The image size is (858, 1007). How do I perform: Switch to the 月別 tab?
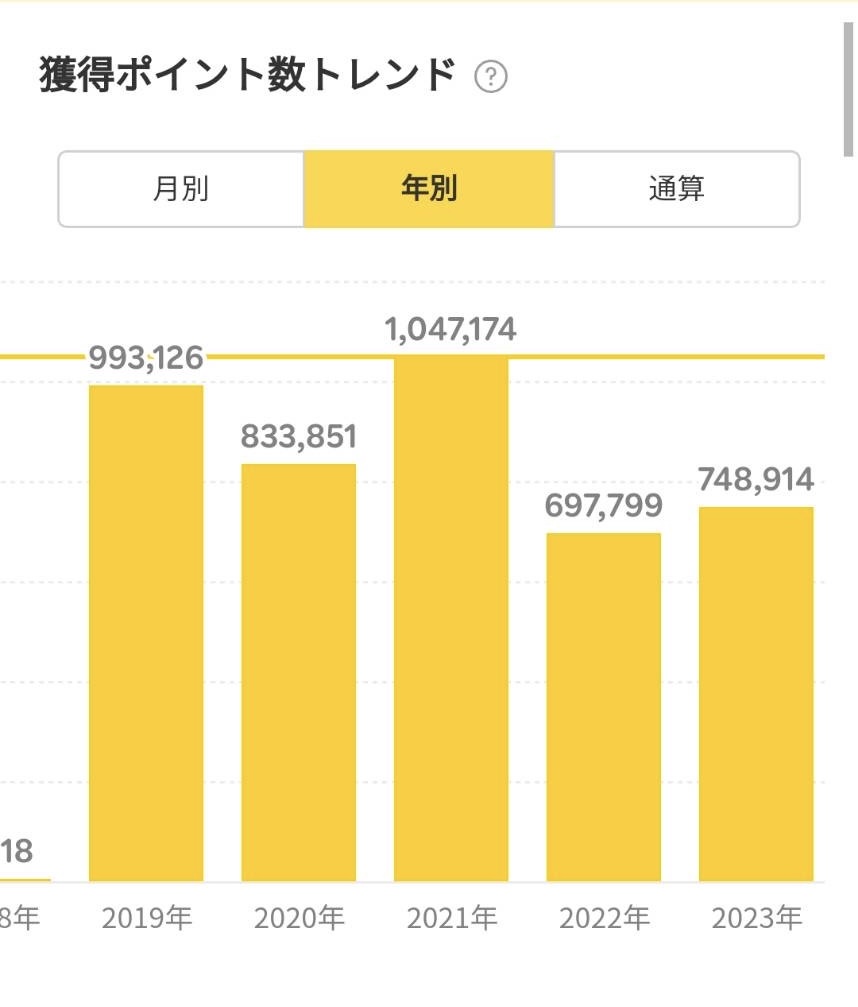click(x=181, y=189)
